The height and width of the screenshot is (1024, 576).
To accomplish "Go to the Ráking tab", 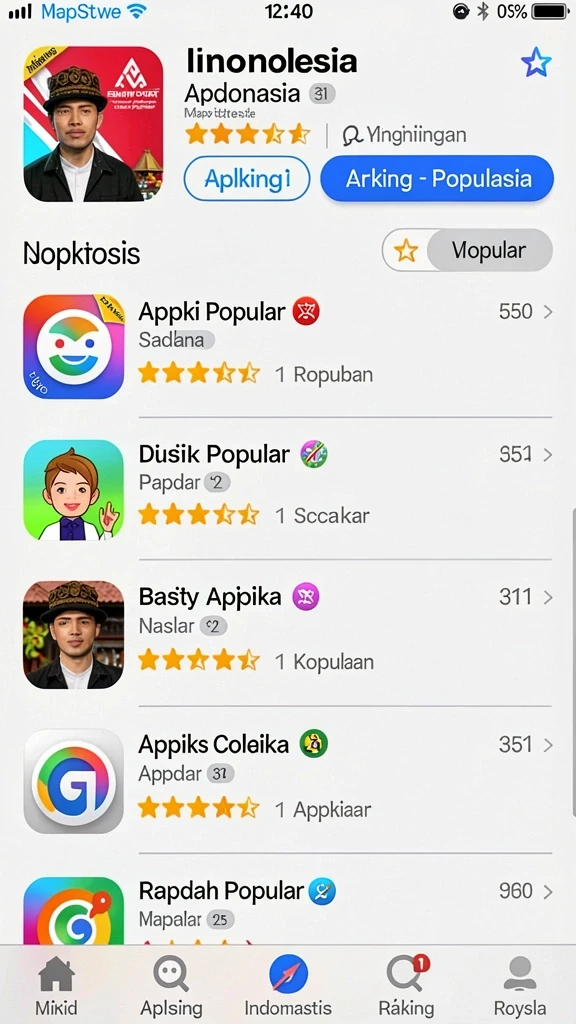I will (406, 985).
